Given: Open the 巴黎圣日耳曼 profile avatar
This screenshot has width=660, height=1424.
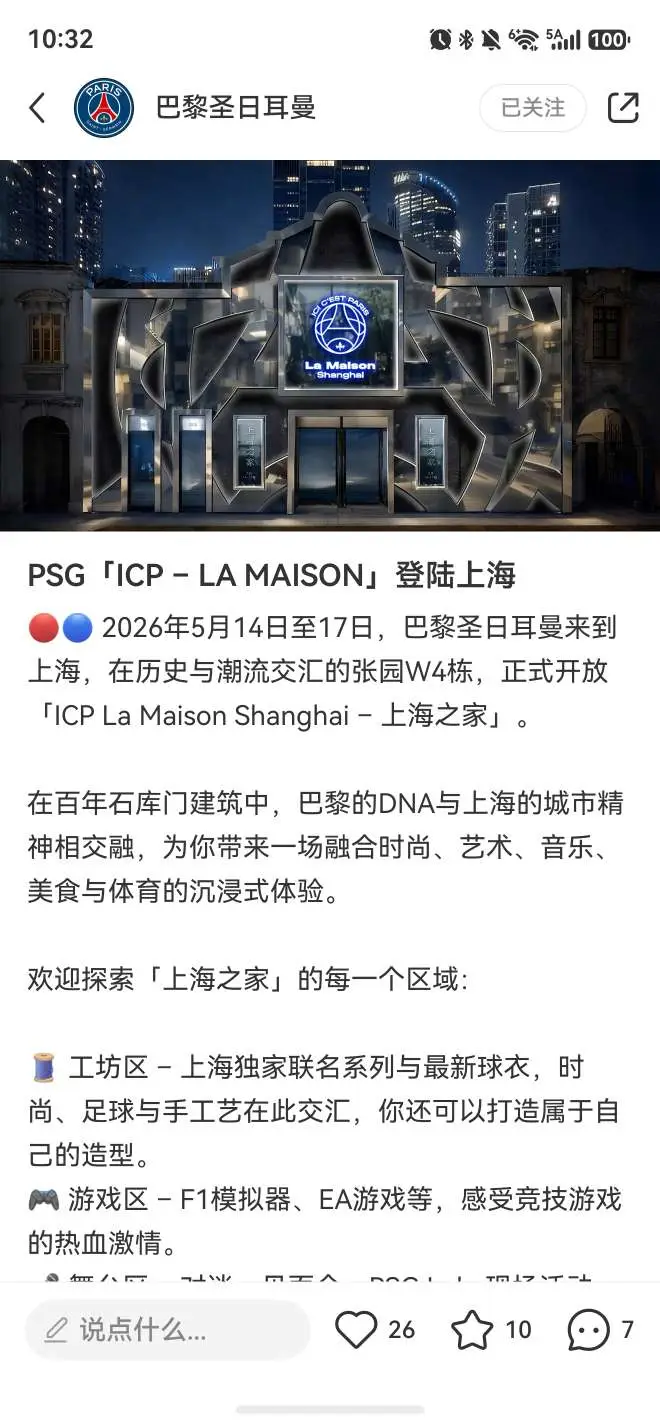Looking at the screenshot, I should [x=104, y=108].
